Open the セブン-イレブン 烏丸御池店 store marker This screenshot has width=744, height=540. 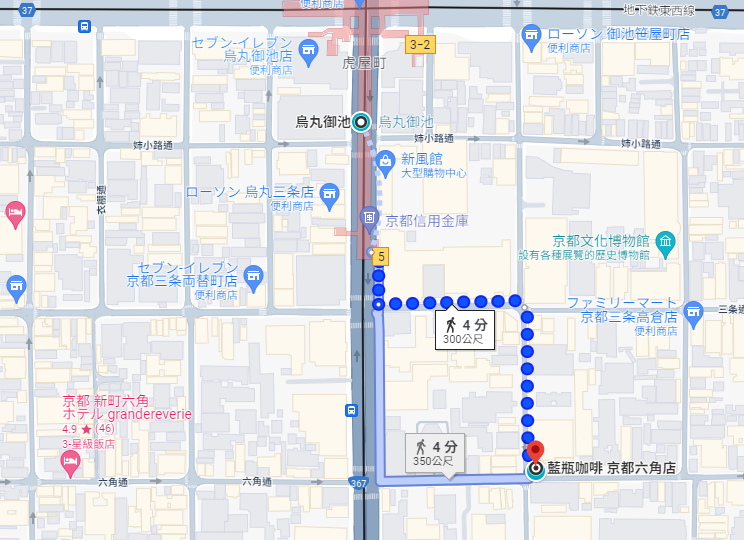(309, 50)
